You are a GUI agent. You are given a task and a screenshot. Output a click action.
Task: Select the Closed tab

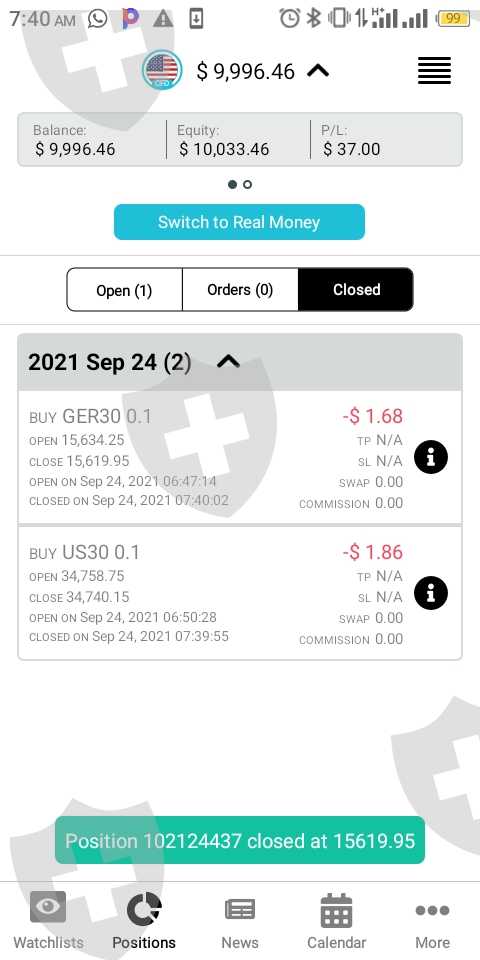tap(356, 290)
